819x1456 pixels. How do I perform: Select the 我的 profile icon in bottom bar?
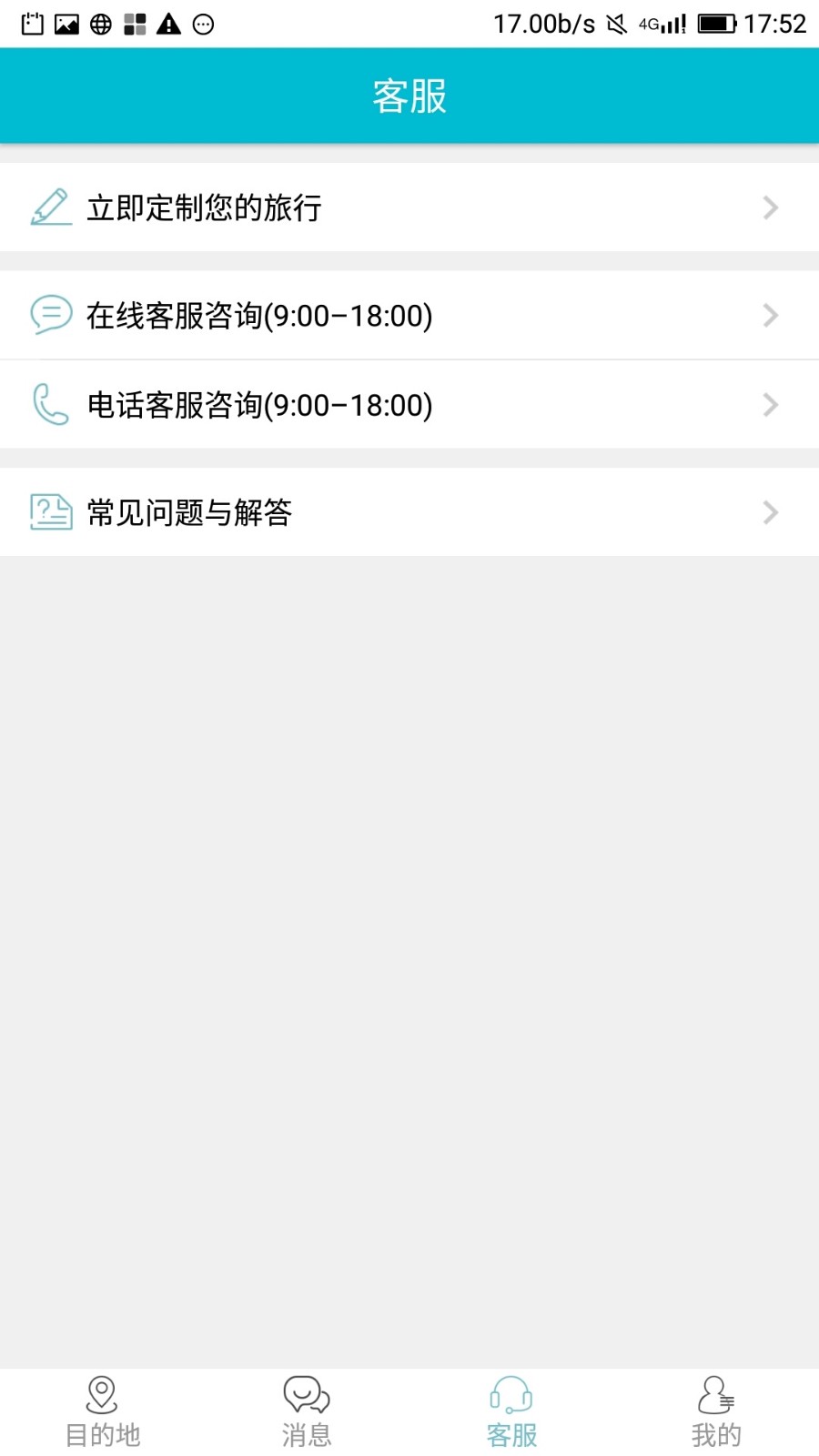(715, 1394)
